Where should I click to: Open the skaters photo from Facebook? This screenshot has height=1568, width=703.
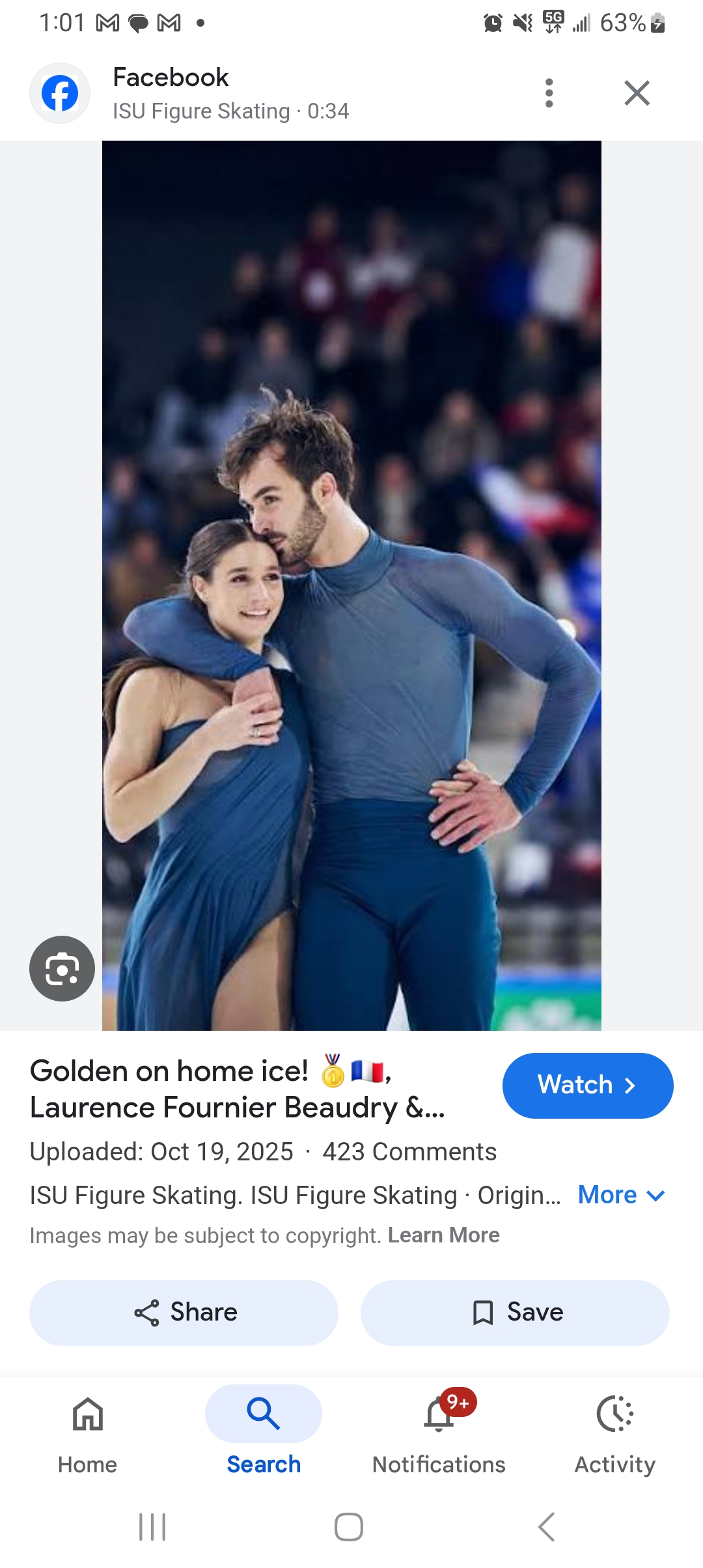[351, 585]
